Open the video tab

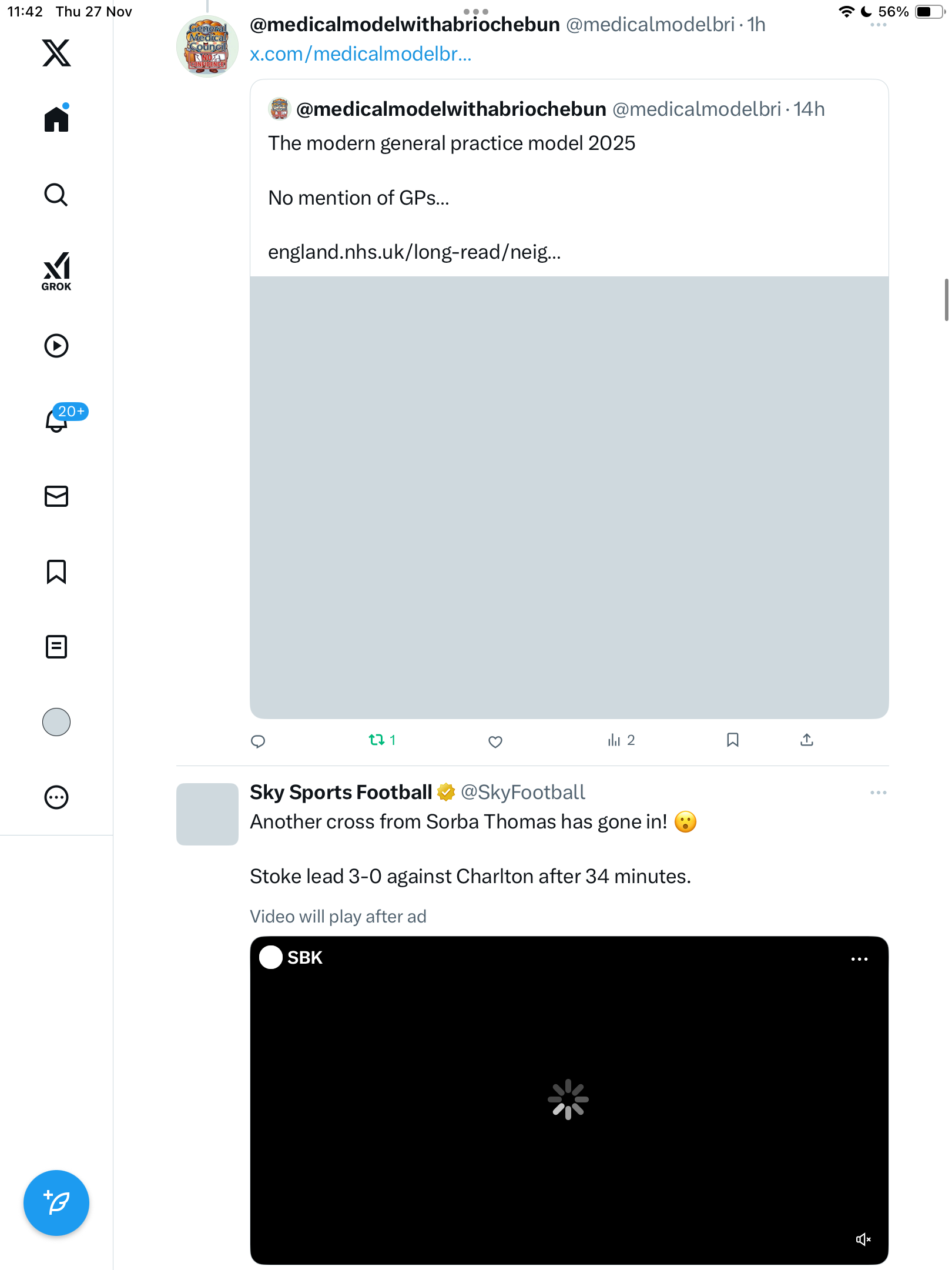(x=56, y=346)
